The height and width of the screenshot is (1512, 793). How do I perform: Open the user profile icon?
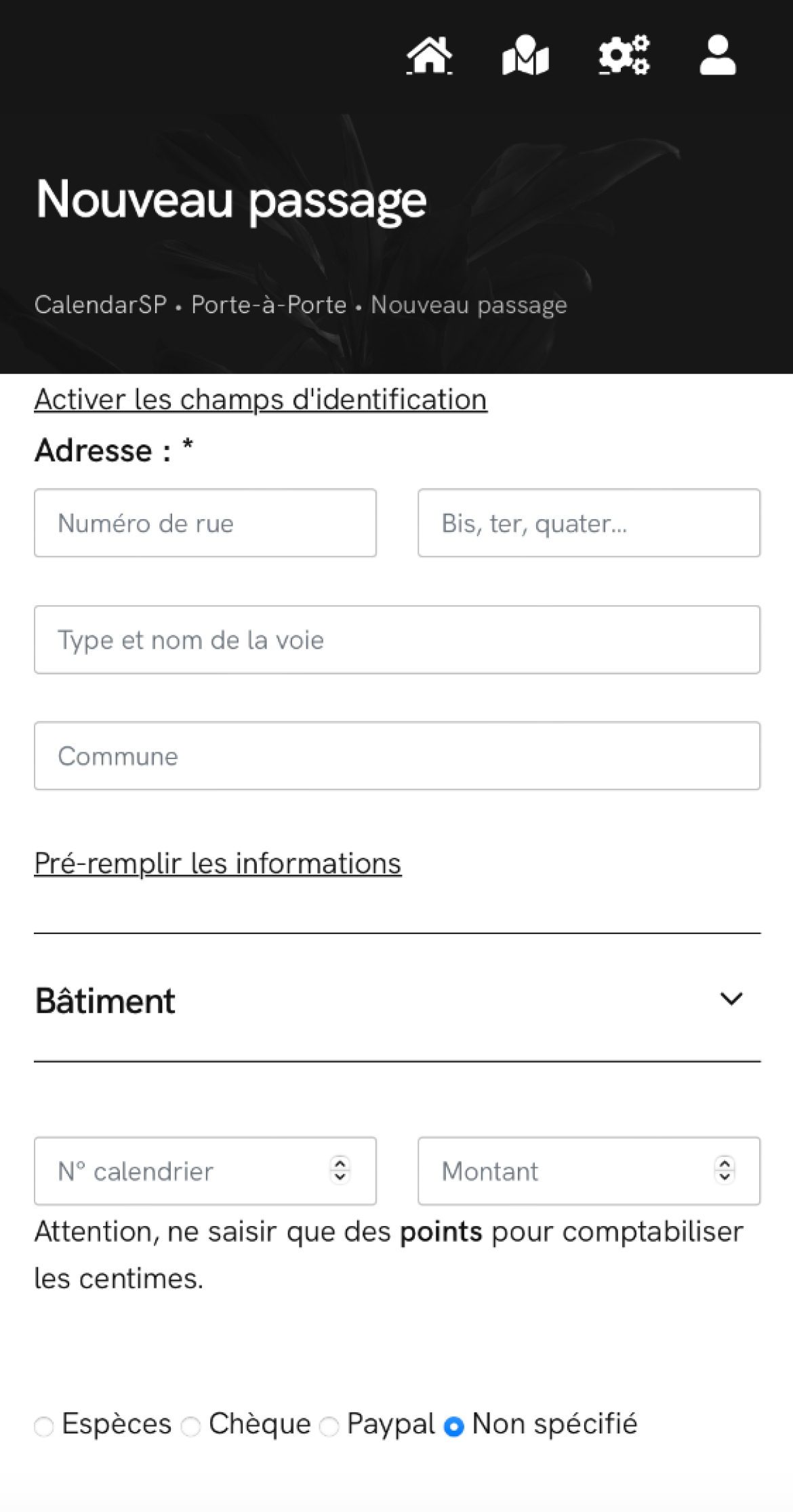tap(718, 56)
